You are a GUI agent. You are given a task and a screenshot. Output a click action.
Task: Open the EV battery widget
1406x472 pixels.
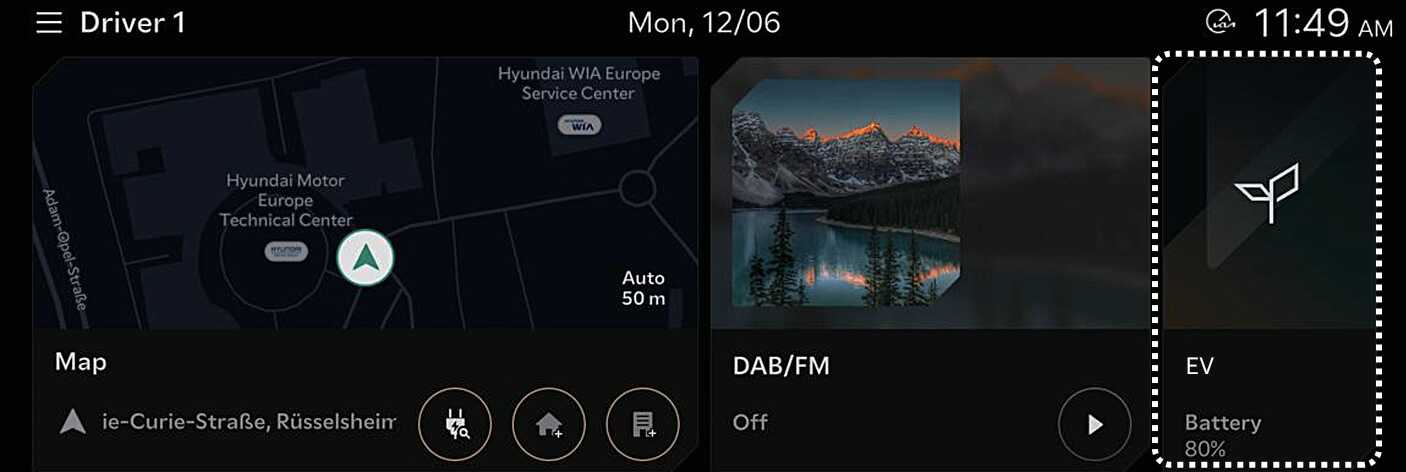coord(1268,260)
